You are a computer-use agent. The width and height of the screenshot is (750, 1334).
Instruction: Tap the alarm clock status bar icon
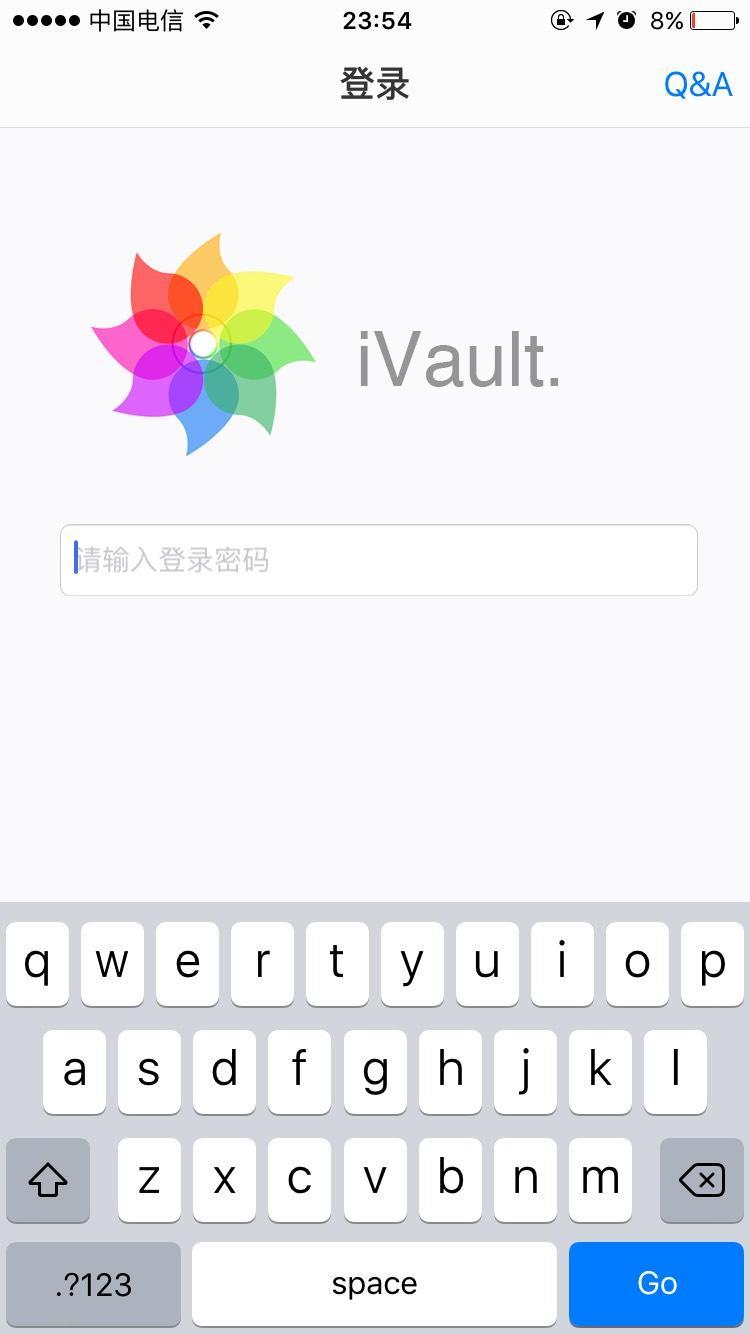tap(629, 19)
